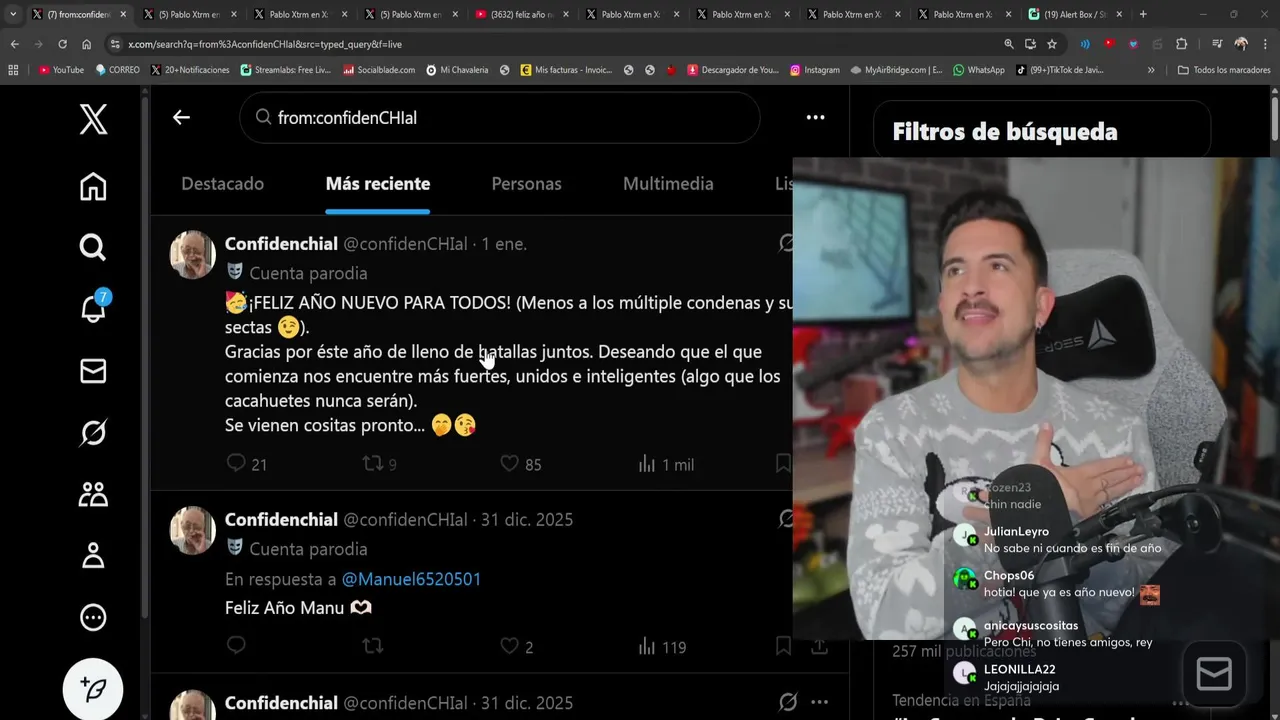The image size is (1280, 720).
Task: Reply to the Feliz Año Nuevo para todos post
Action: pyautogui.click(x=236, y=464)
